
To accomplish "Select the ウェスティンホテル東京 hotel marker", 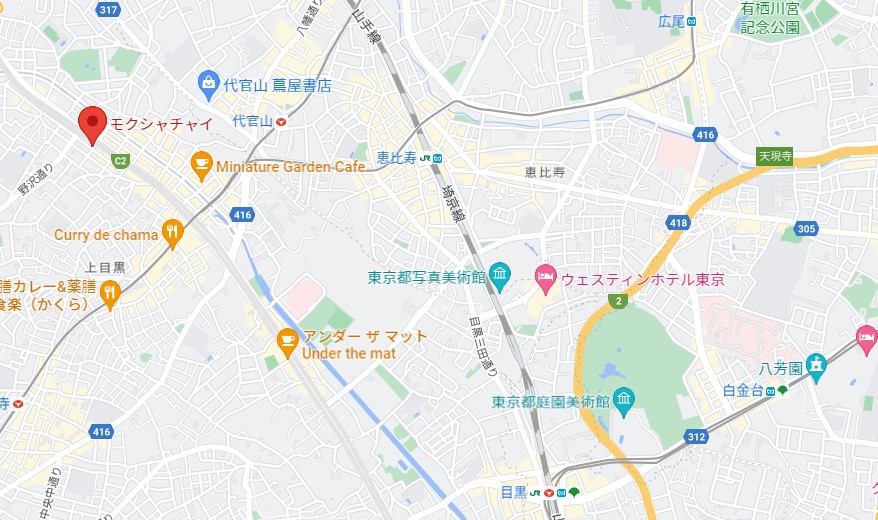I will 546,274.
